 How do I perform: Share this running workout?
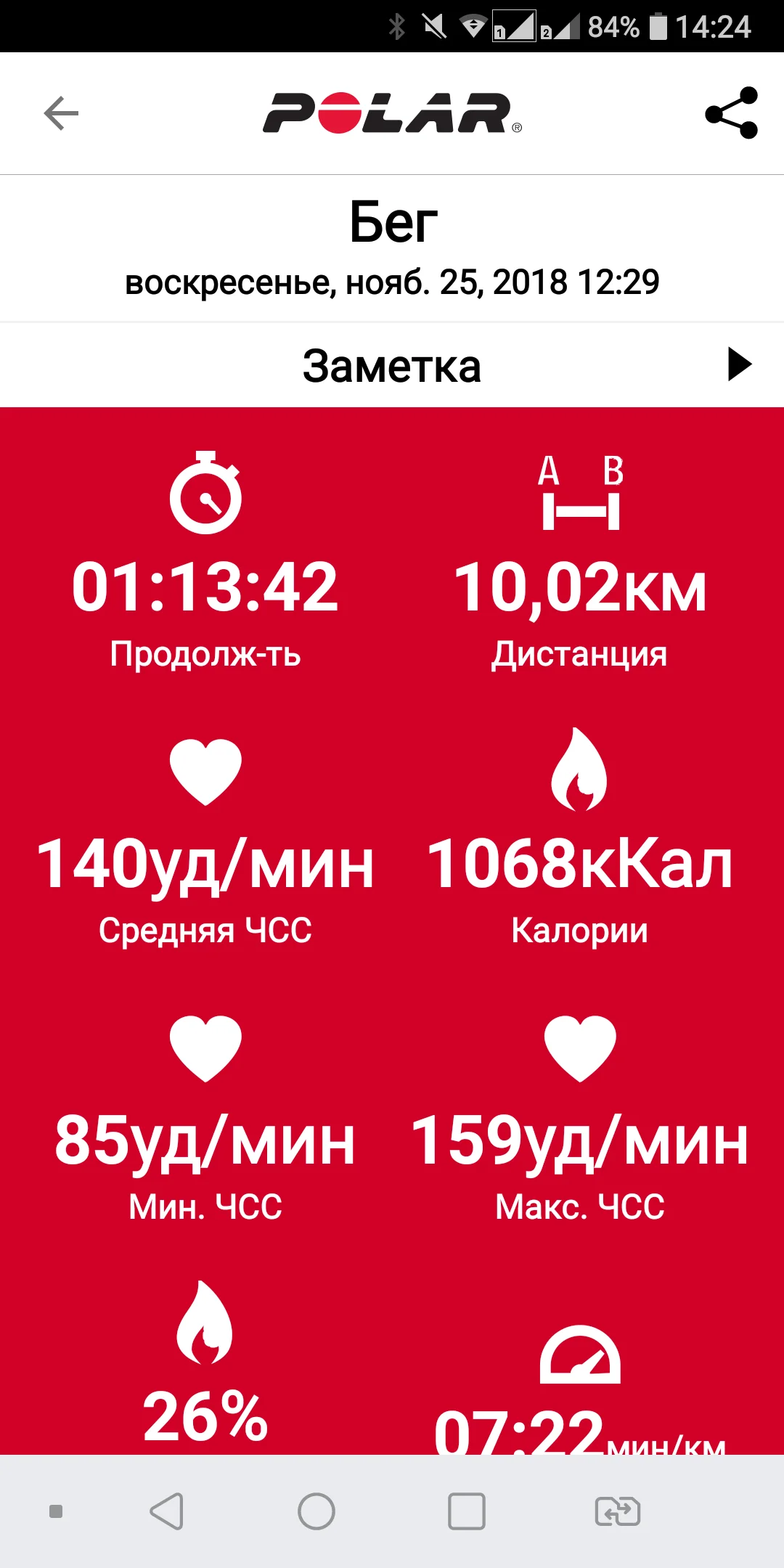pyautogui.click(x=731, y=113)
